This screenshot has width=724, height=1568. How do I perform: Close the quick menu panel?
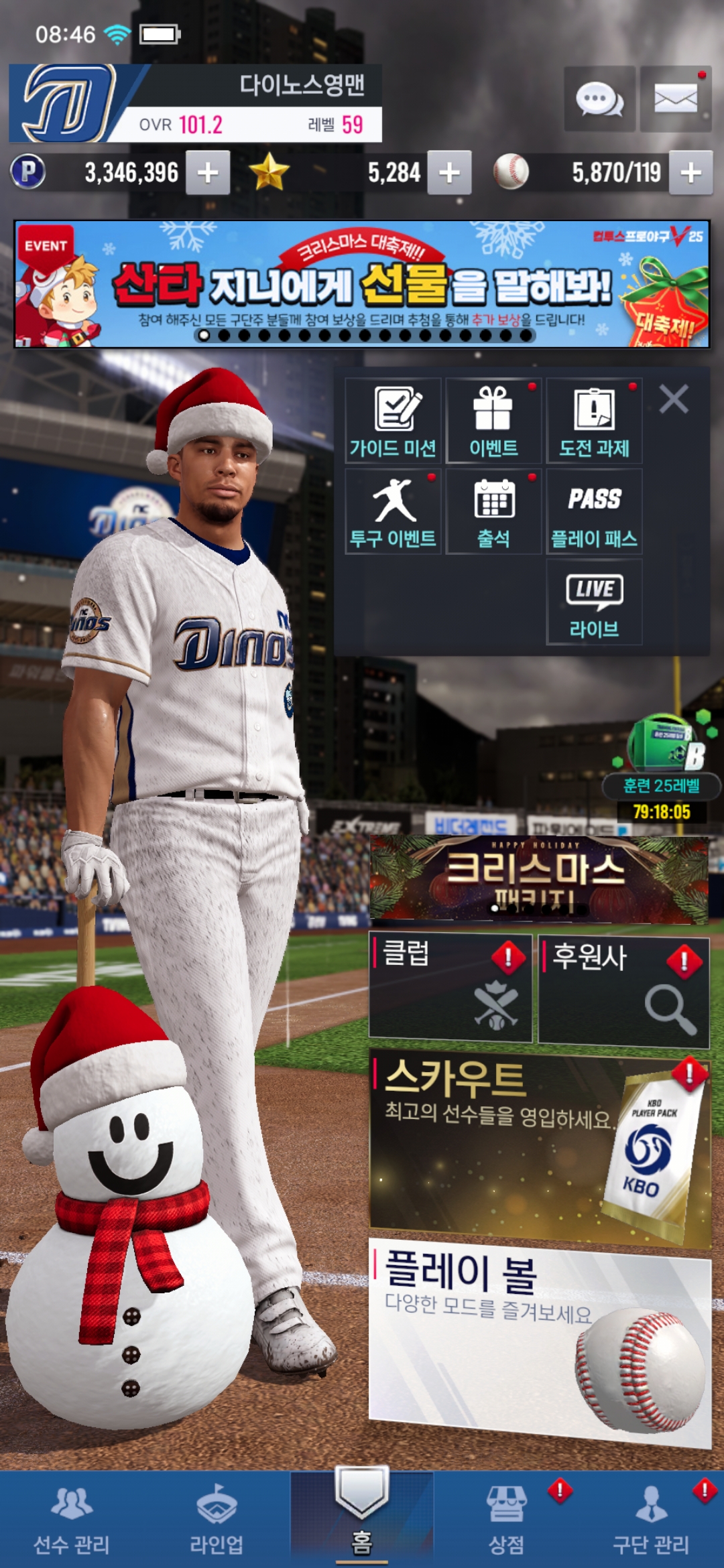click(x=674, y=399)
